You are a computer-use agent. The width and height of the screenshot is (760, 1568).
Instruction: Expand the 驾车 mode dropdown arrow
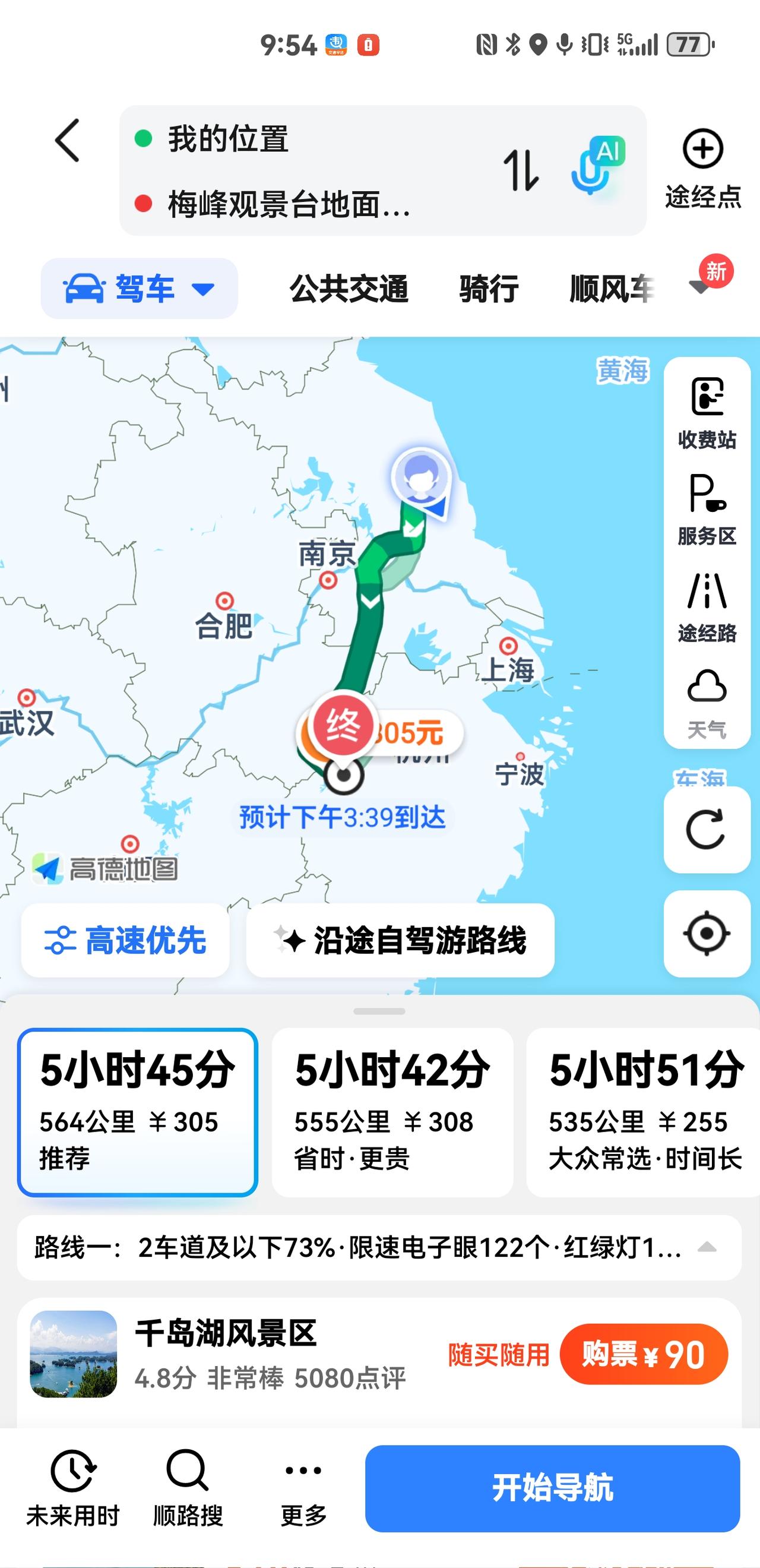(x=203, y=290)
